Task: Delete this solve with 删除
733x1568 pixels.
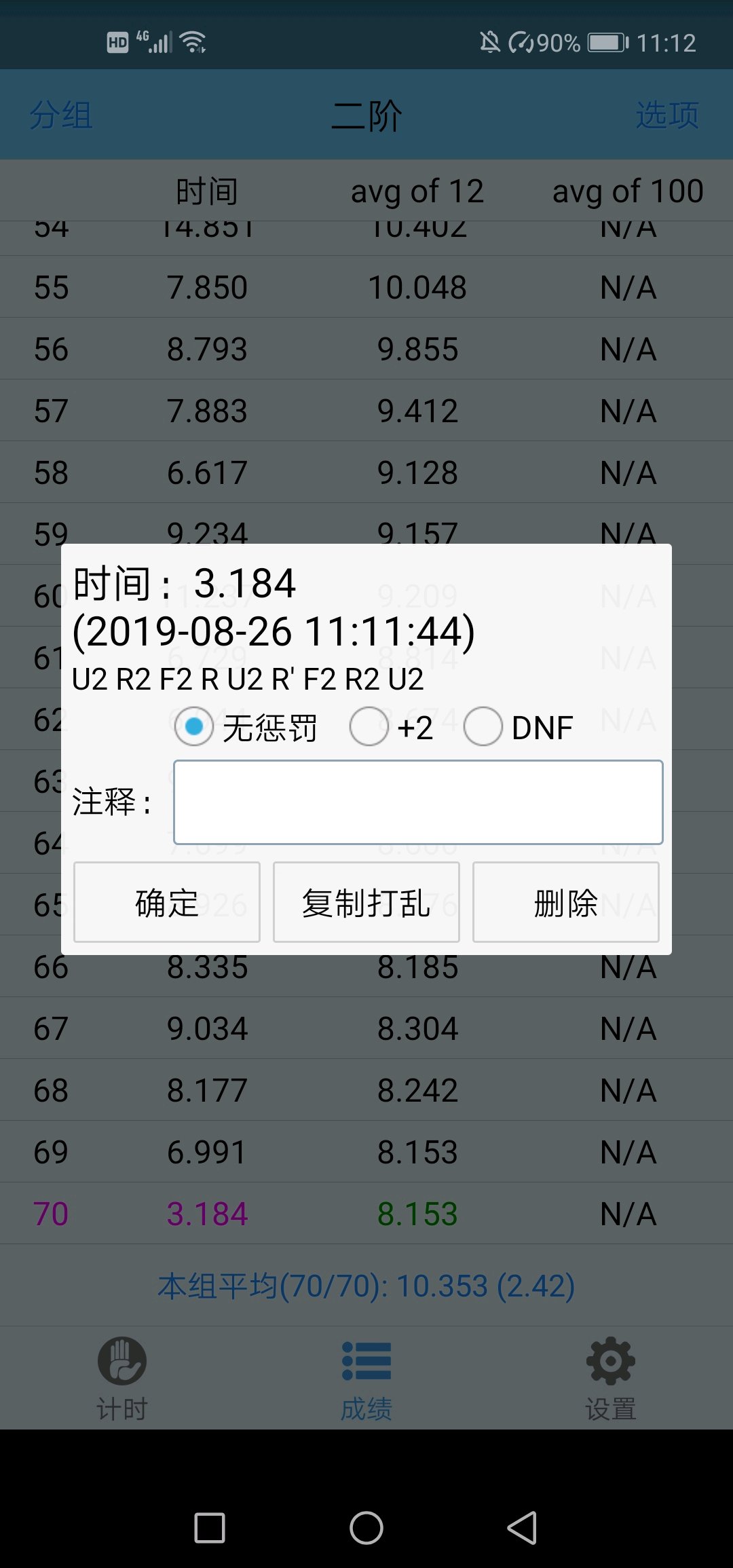Action: pyautogui.click(x=565, y=902)
